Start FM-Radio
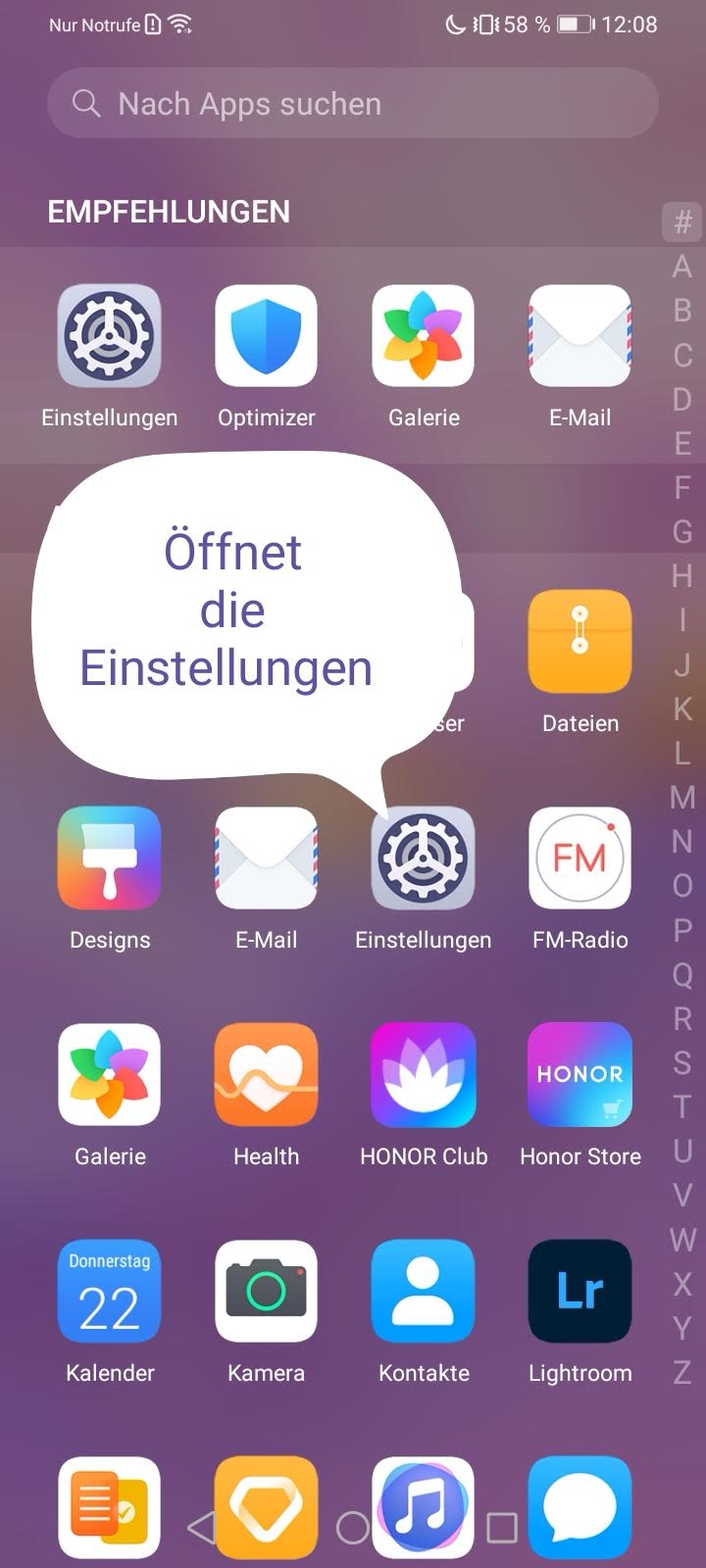Image resolution: width=706 pixels, height=1568 pixels. 580,858
